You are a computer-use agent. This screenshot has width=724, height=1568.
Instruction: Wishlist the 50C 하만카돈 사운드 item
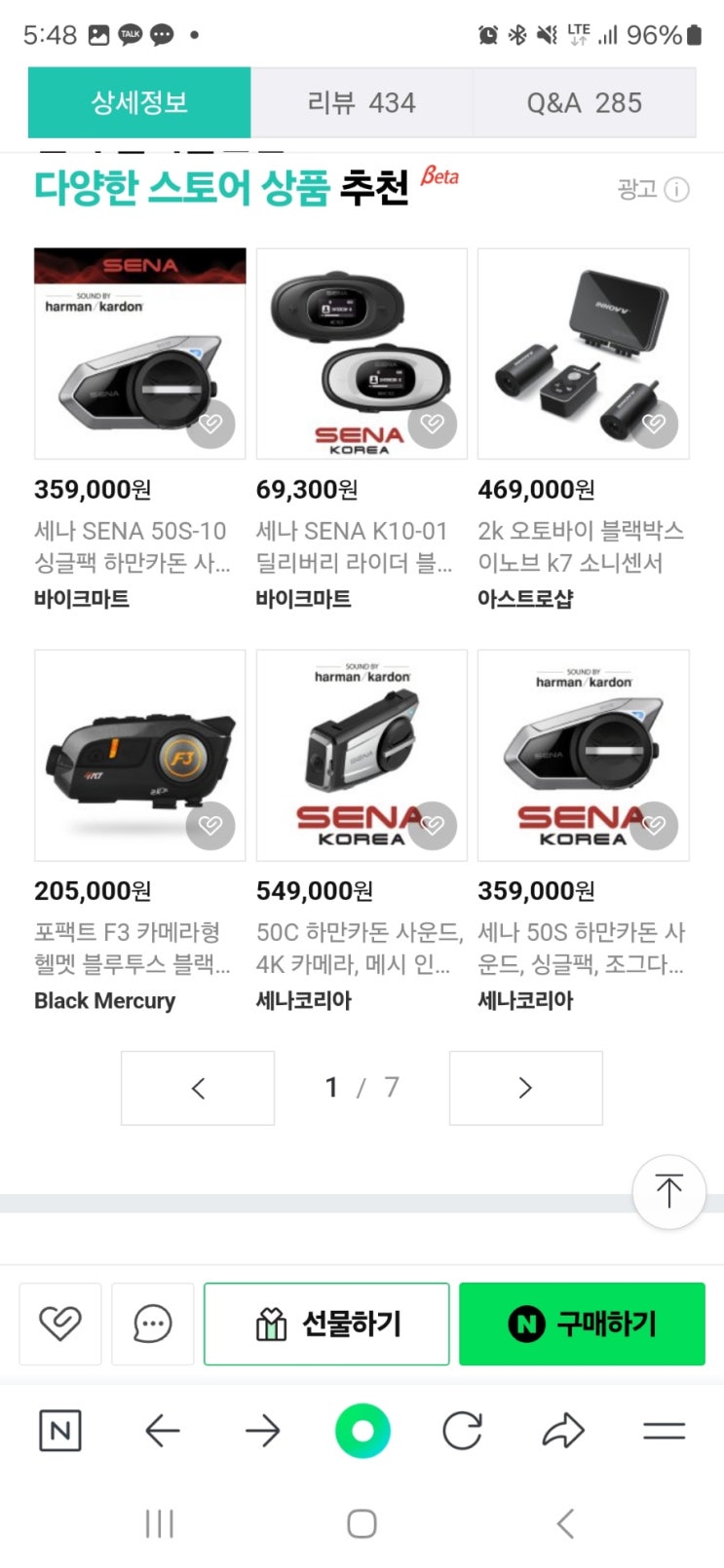(x=433, y=826)
